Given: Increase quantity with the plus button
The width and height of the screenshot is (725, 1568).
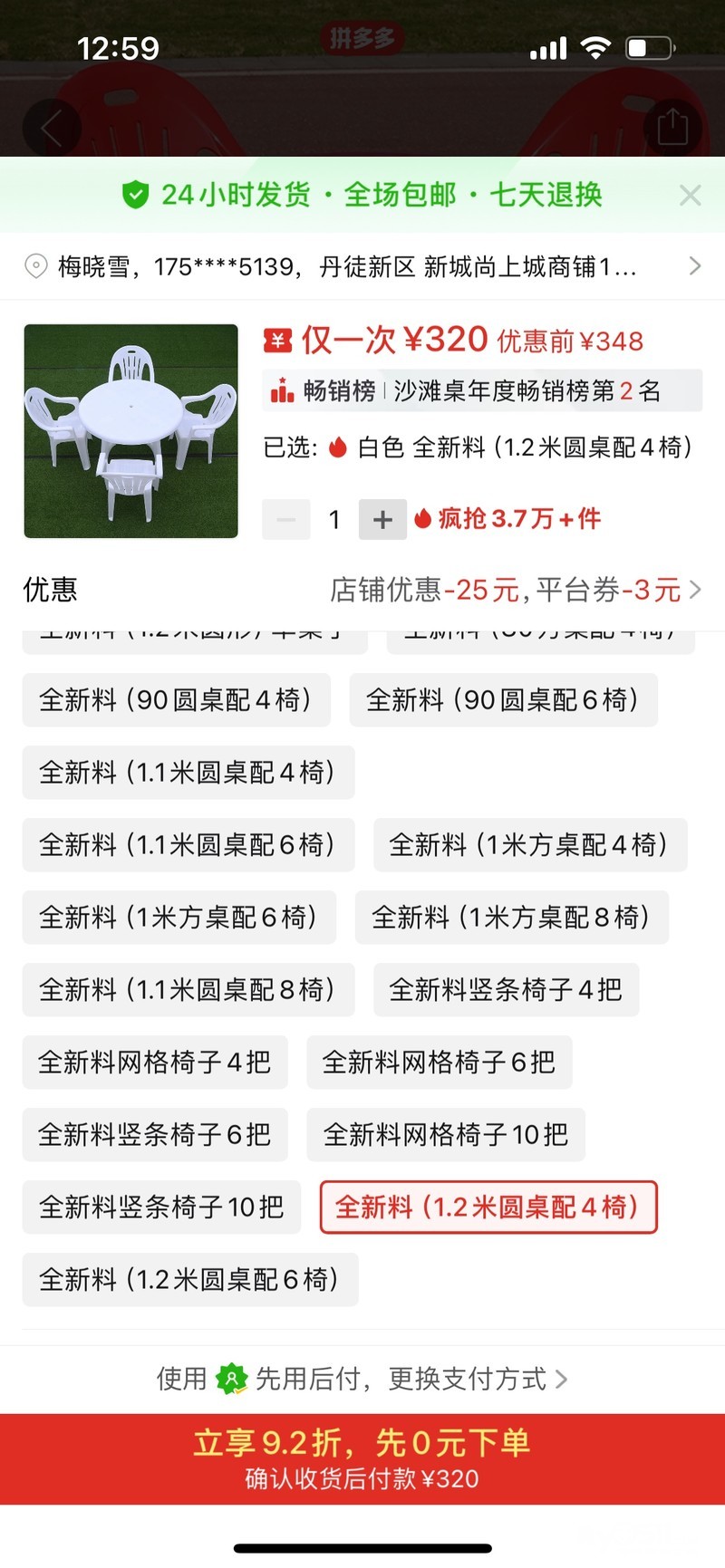Looking at the screenshot, I should pyautogui.click(x=382, y=520).
